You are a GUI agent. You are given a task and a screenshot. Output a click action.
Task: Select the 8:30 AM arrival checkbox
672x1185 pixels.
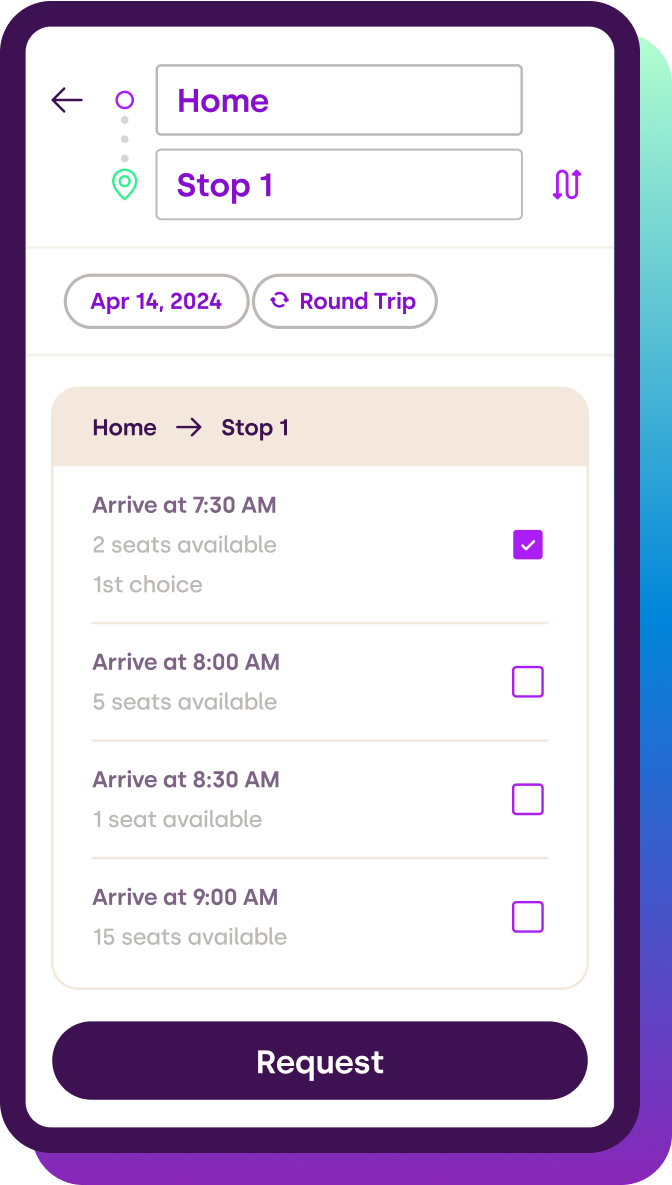coord(528,799)
